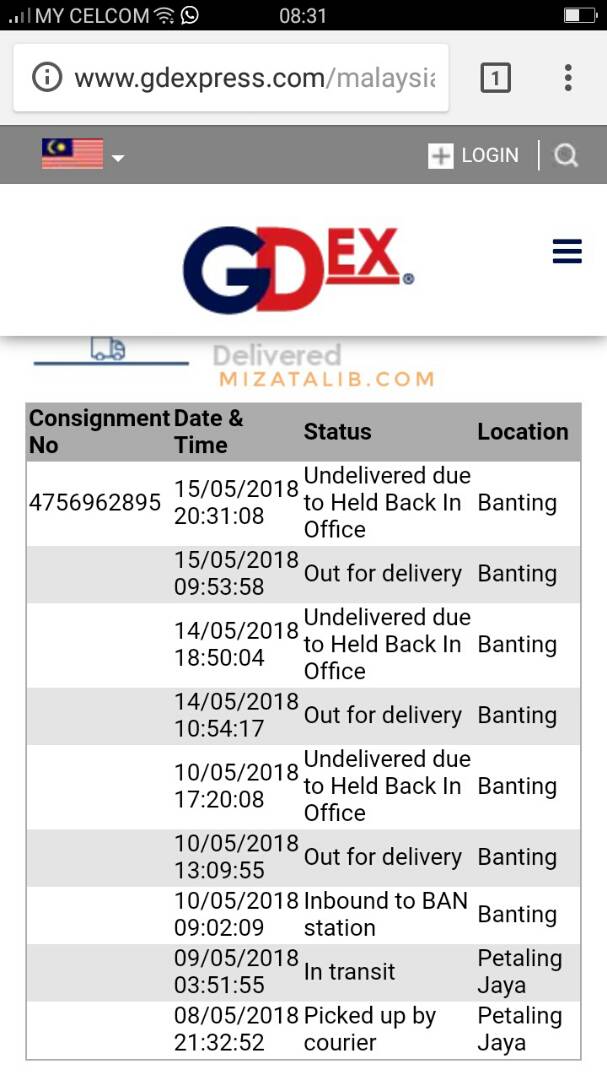The width and height of the screenshot is (607, 1080).
Task: Open the browser tab switcher
Action: pyautogui.click(x=496, y=78)
